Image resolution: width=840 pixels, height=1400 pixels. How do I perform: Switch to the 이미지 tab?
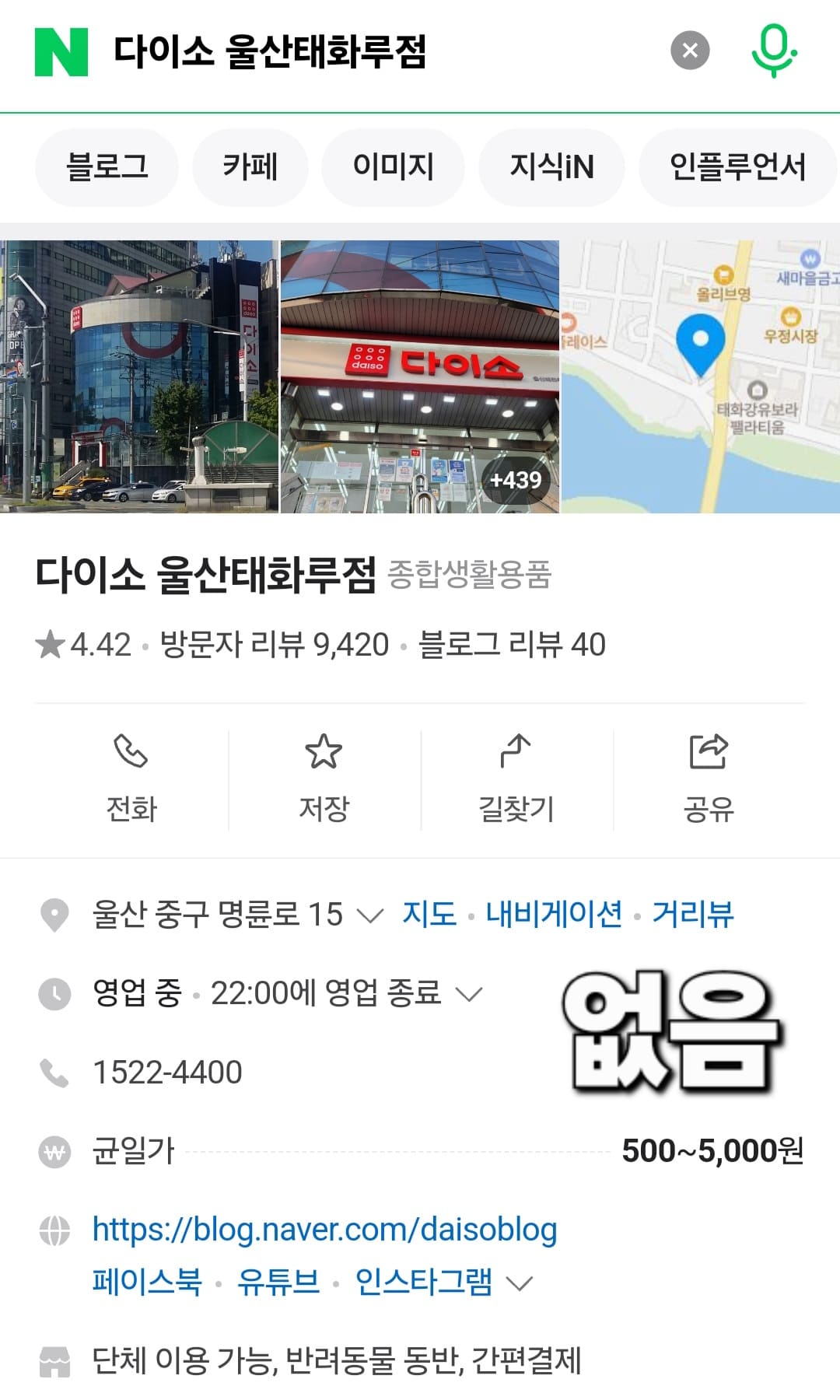point(394,166)
